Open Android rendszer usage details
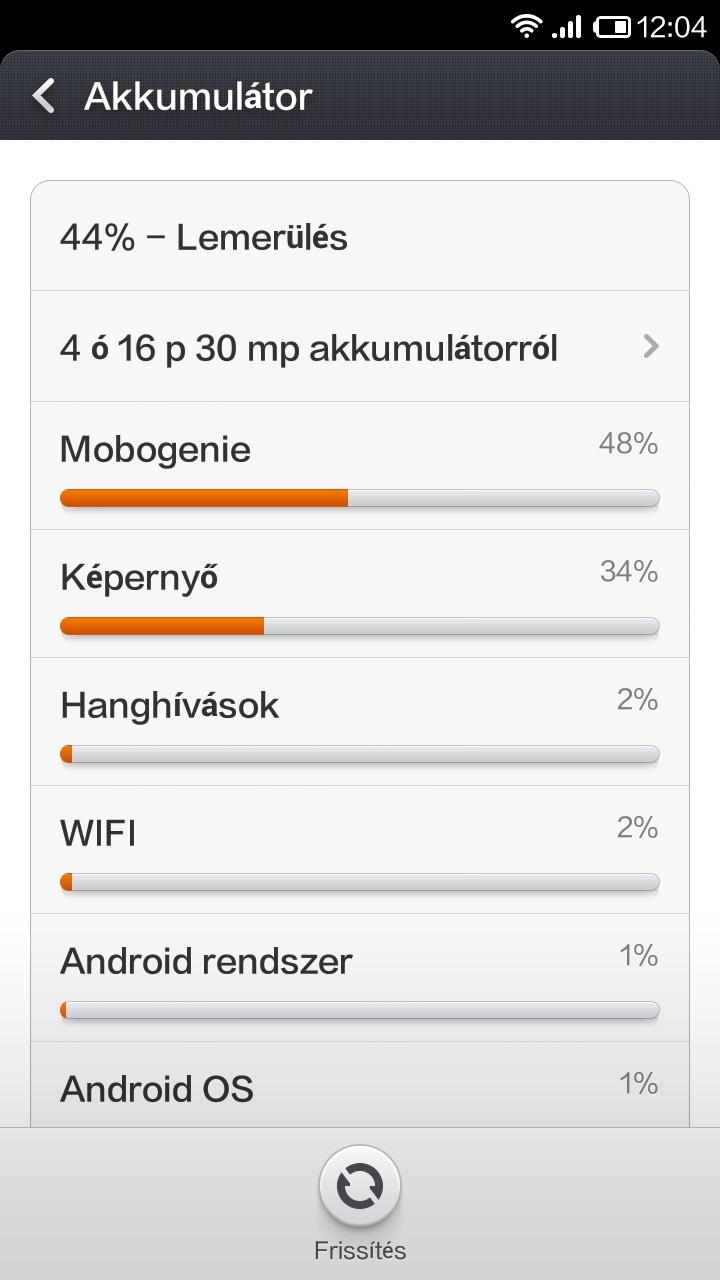This screenshot has height=1280, width=720. point(360,978)
